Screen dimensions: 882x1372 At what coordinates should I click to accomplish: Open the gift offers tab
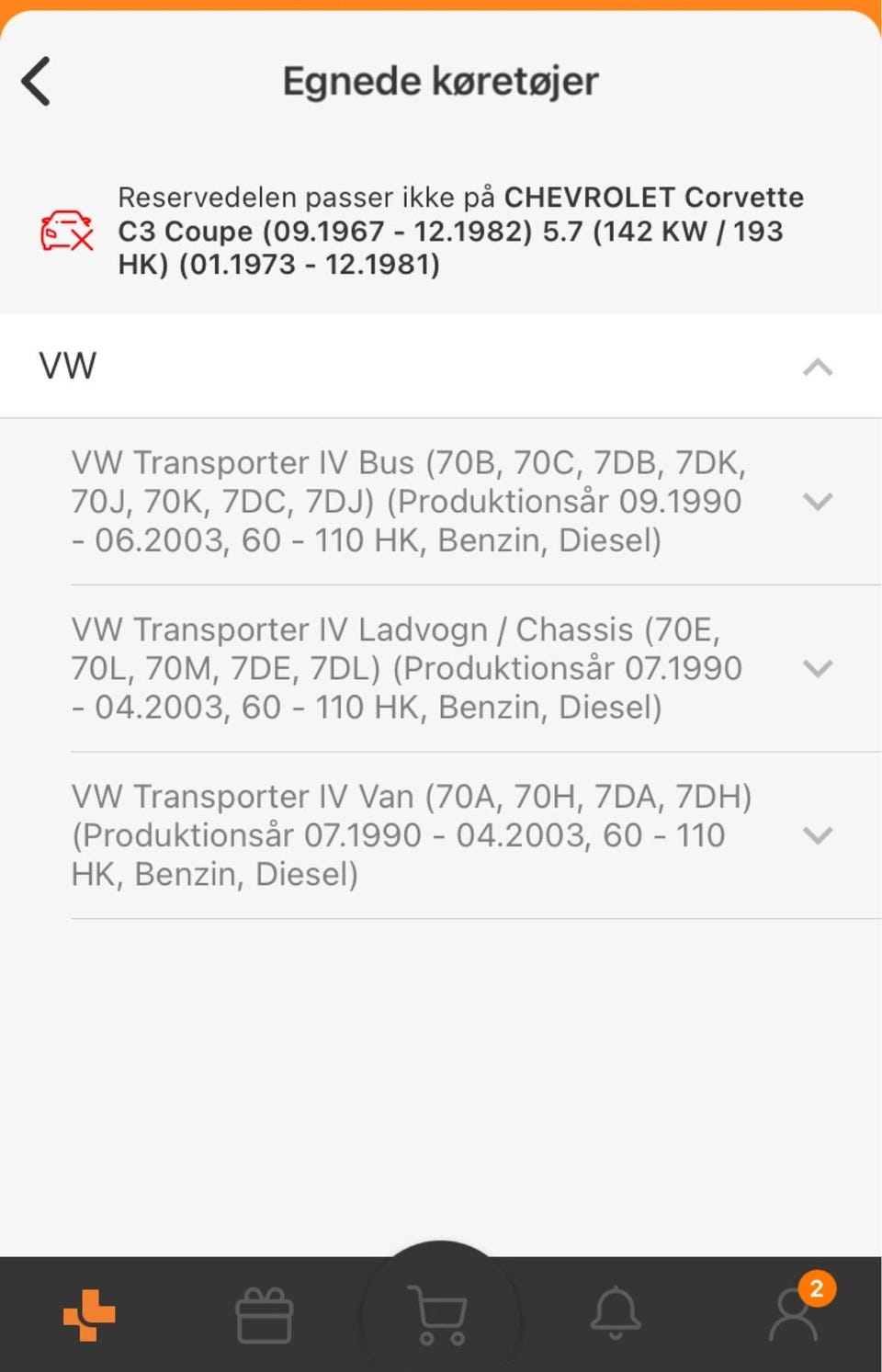click(x=265, y=1314)
